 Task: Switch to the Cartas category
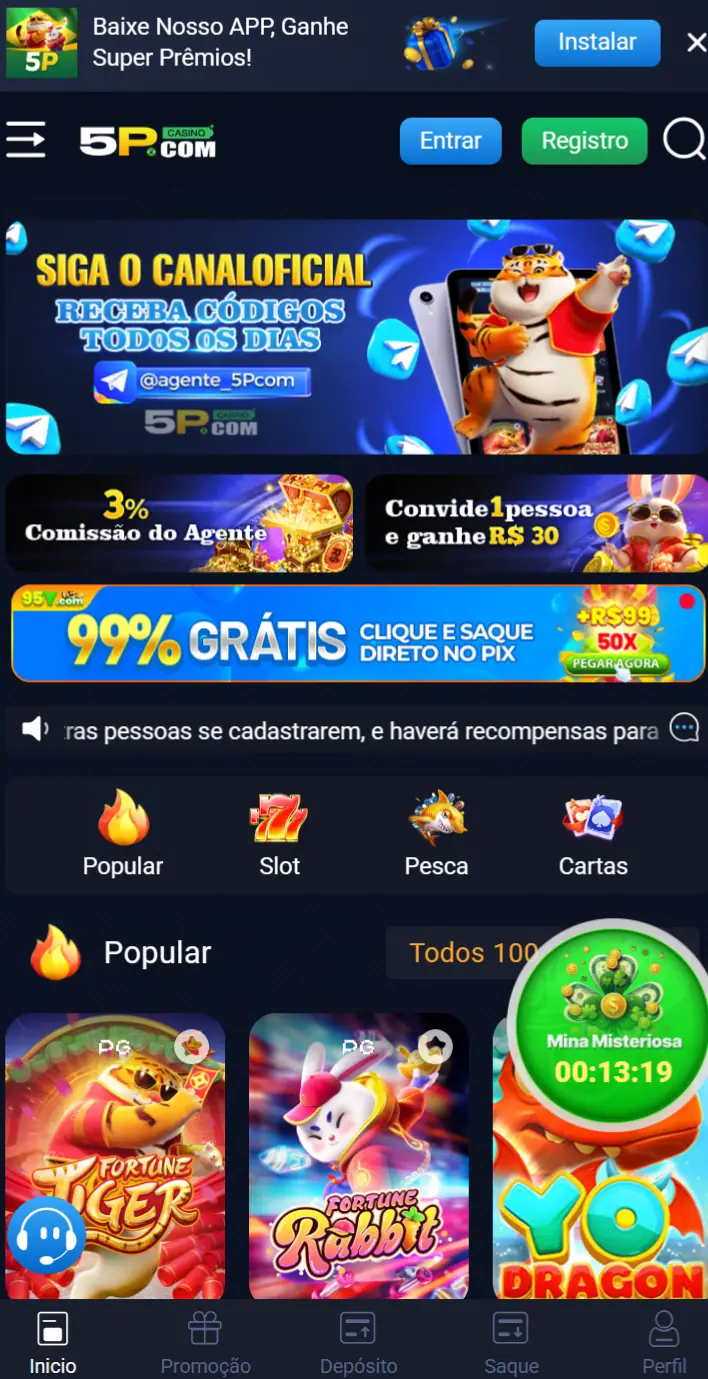[593, 834]
